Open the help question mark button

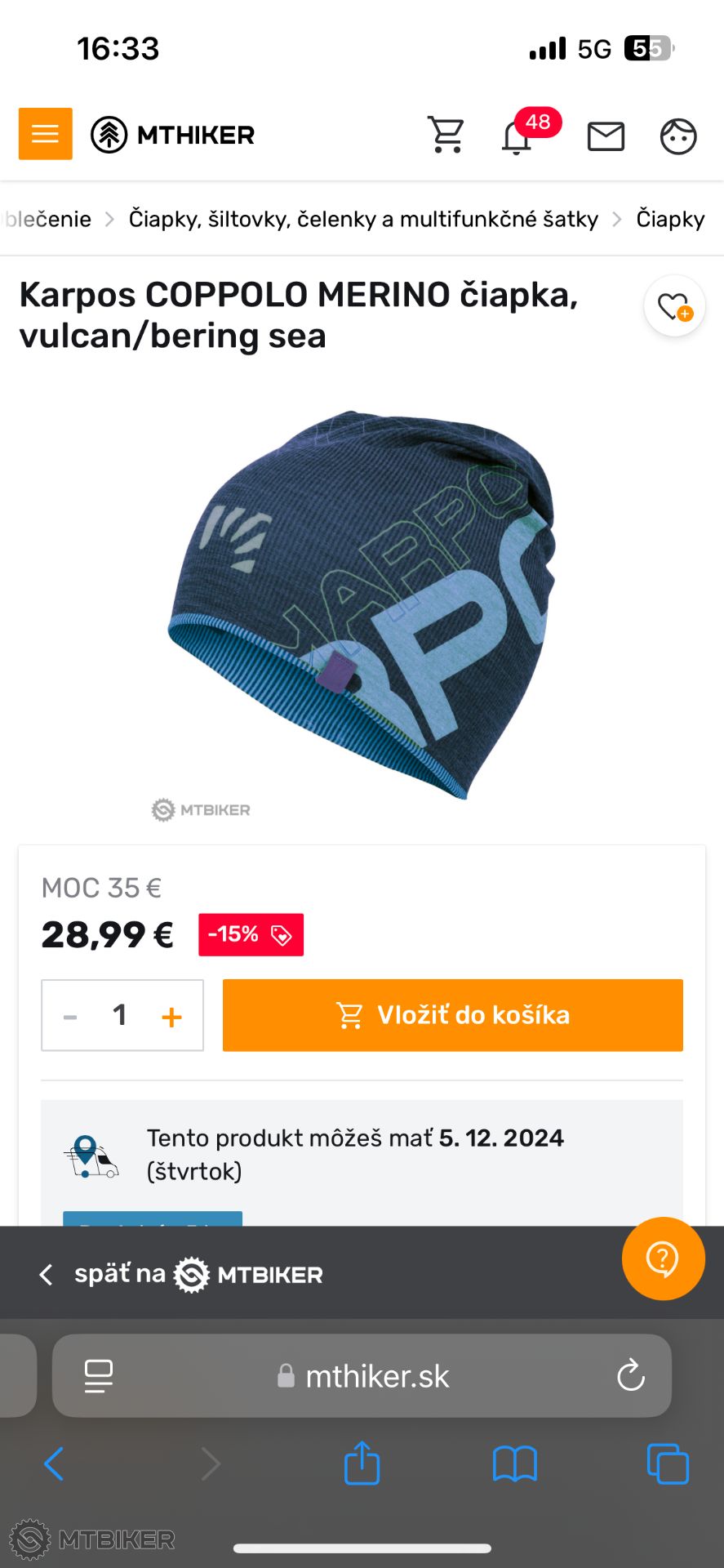click(x=662, y=1258)
